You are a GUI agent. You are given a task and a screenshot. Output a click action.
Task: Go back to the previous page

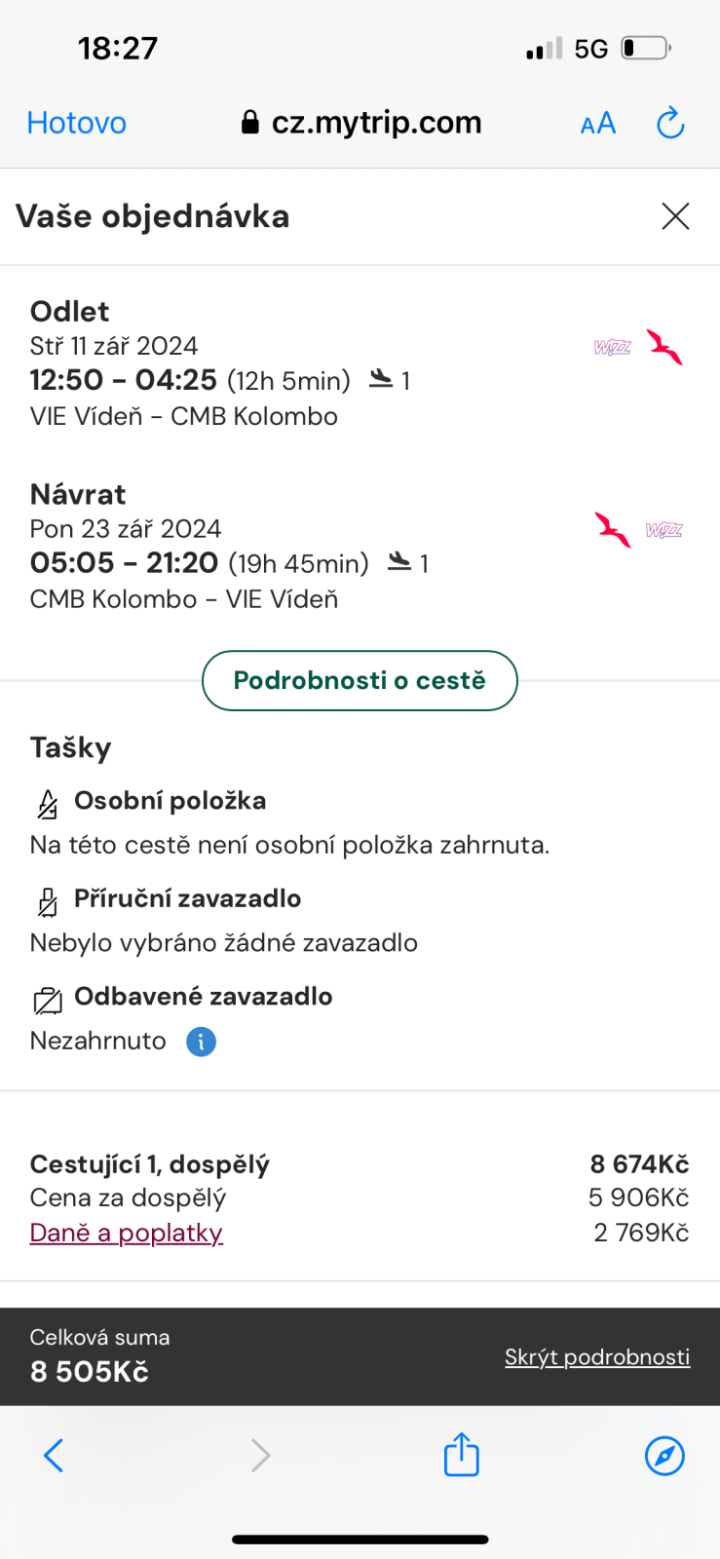point(54,1455)
